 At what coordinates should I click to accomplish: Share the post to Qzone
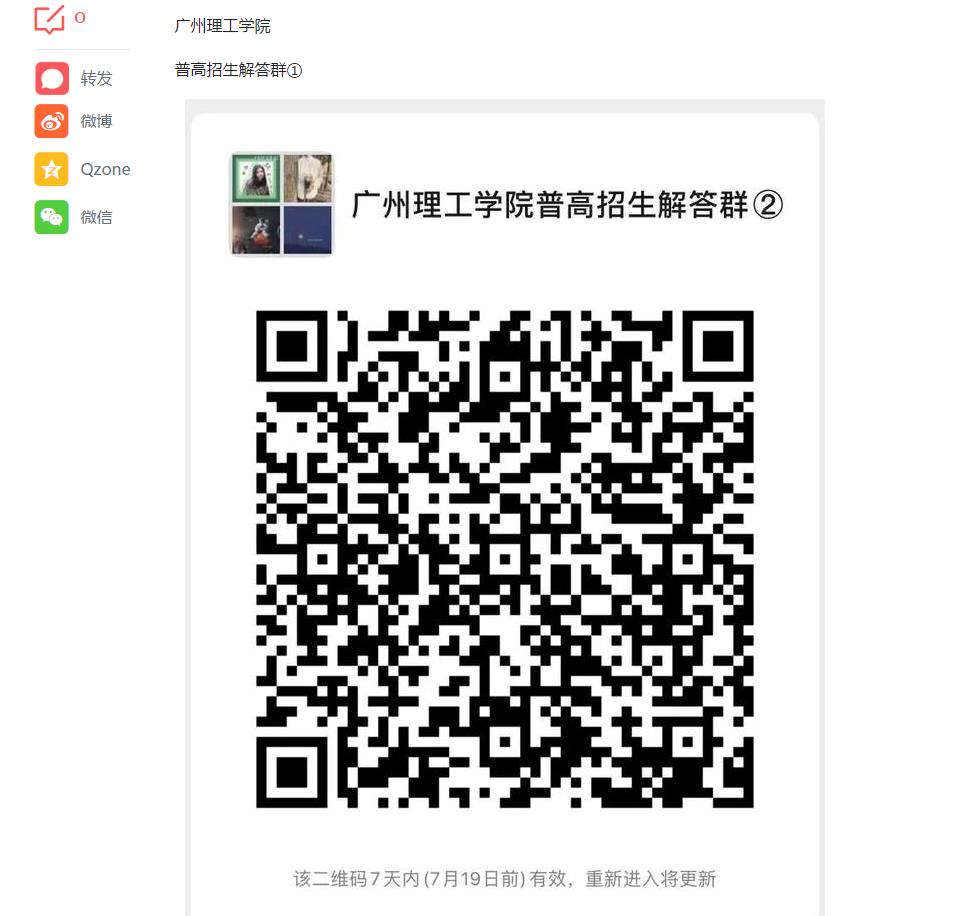pyautogui.click(x=53, y=169)
